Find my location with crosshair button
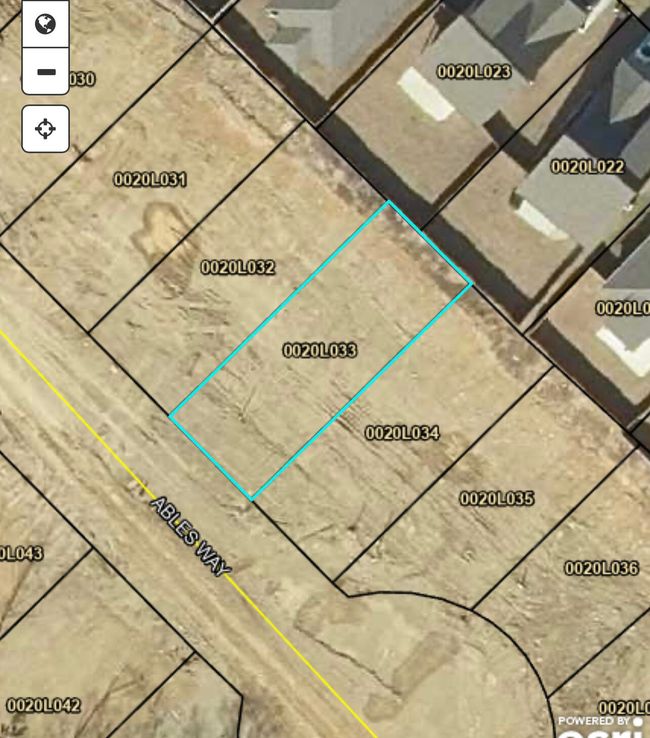The image size is (650, 738). click(x=45, y=128)
